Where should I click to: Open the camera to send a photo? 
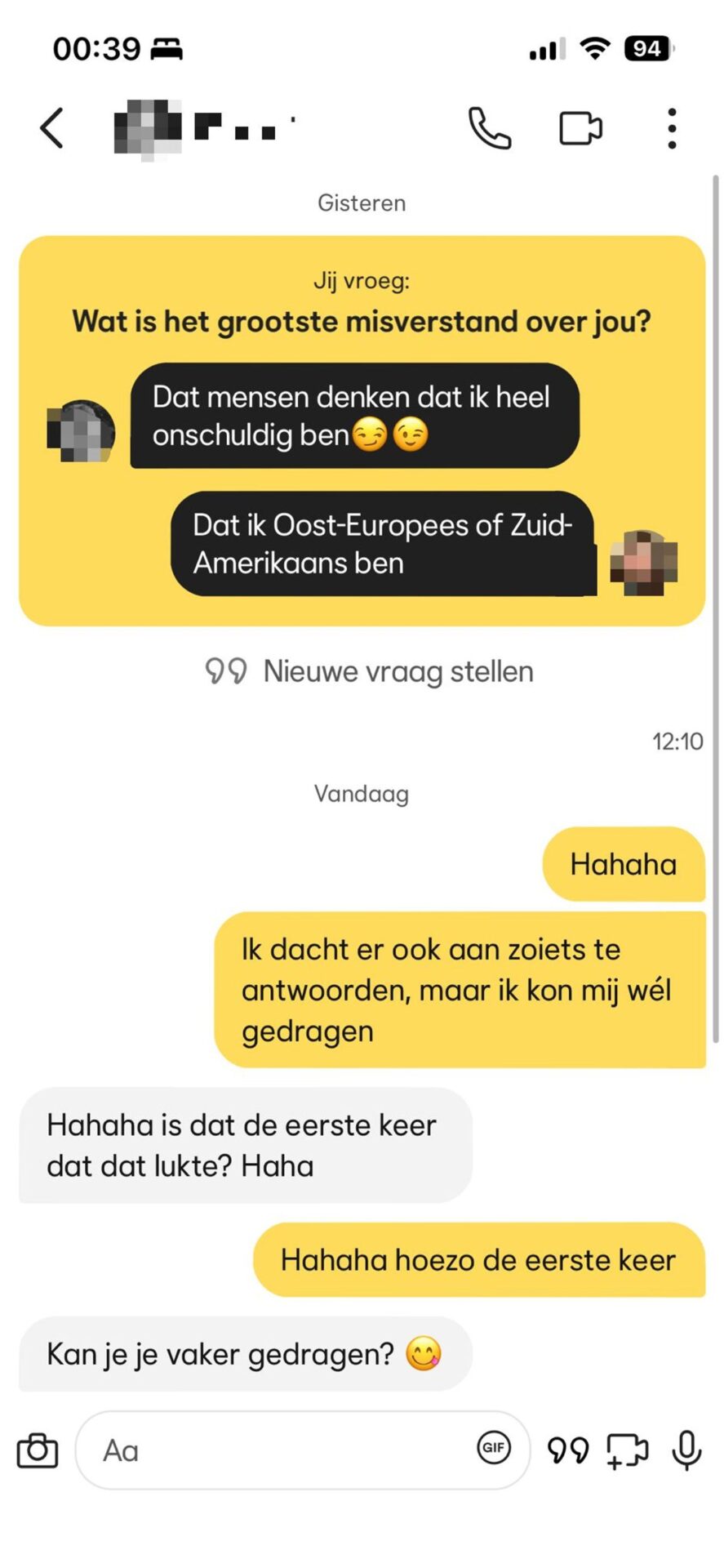(x=38, y=1451)
